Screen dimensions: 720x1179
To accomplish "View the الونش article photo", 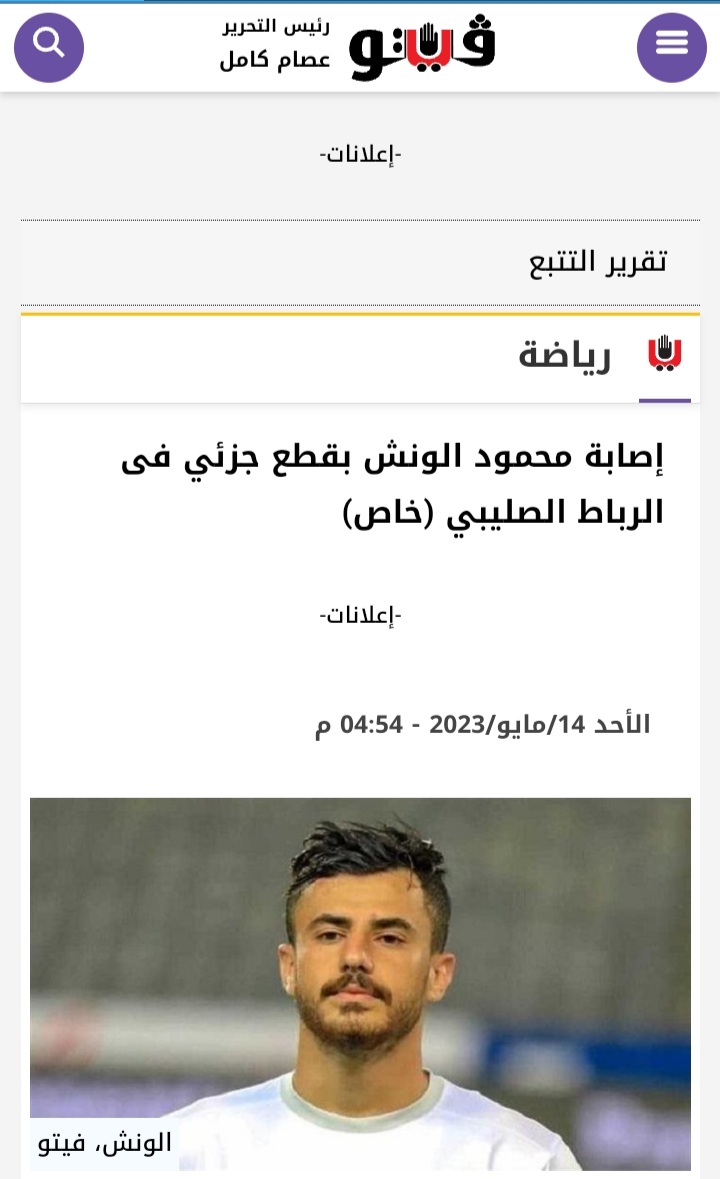I will pyautogui.click(x=360, y=983).
